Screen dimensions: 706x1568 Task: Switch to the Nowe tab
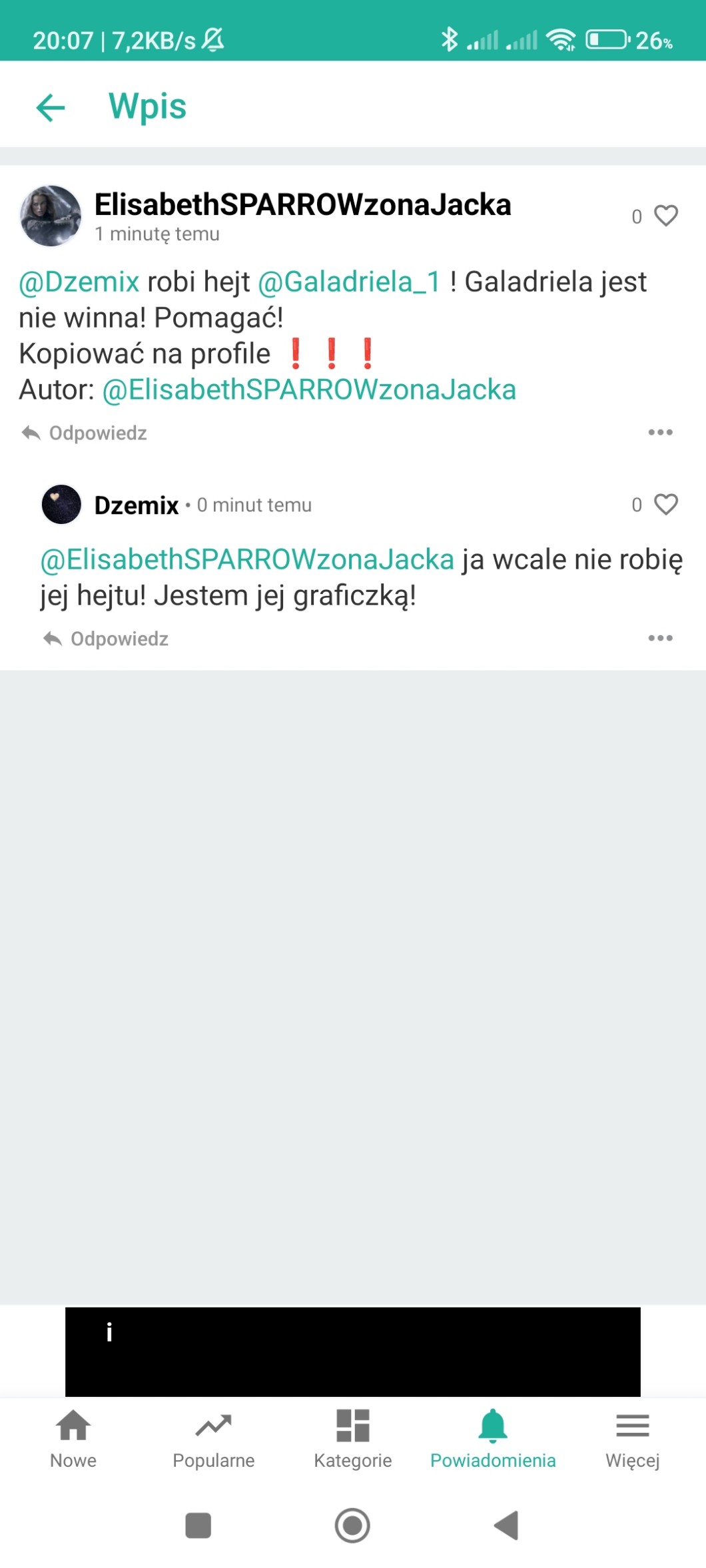click(x=73, y=1438)
